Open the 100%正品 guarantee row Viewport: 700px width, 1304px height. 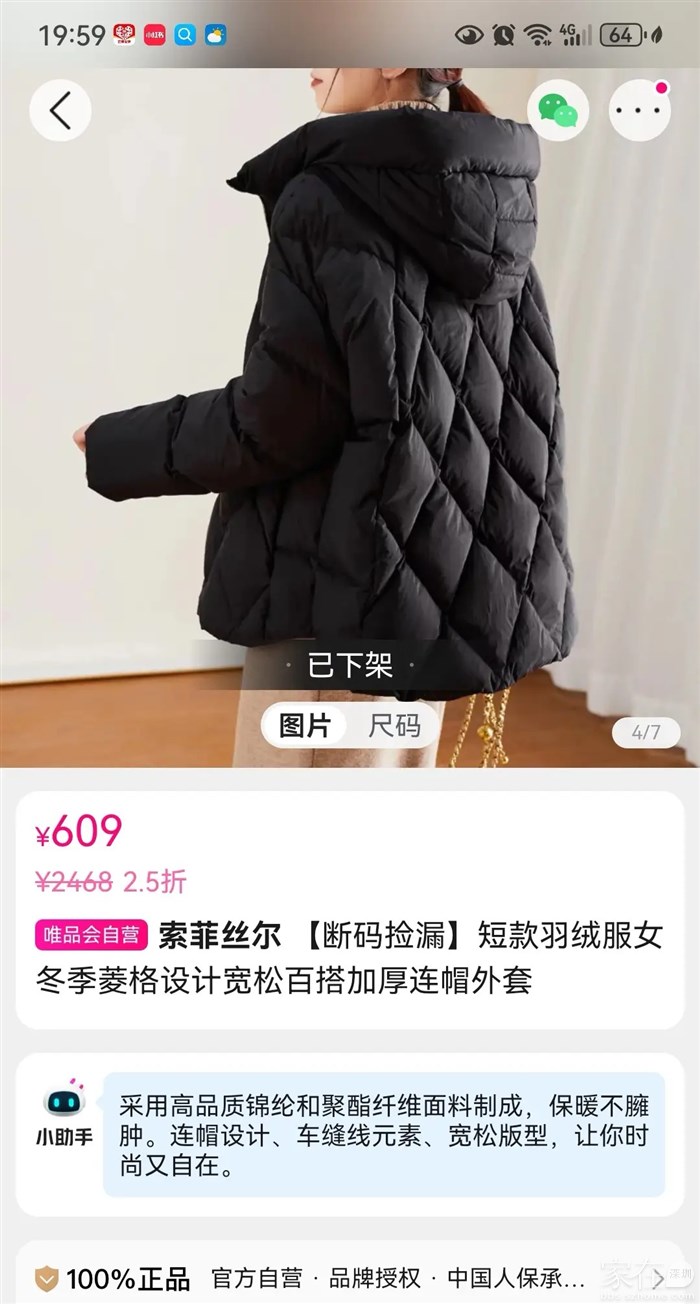pyautogui.click(x=350, y=1277)
